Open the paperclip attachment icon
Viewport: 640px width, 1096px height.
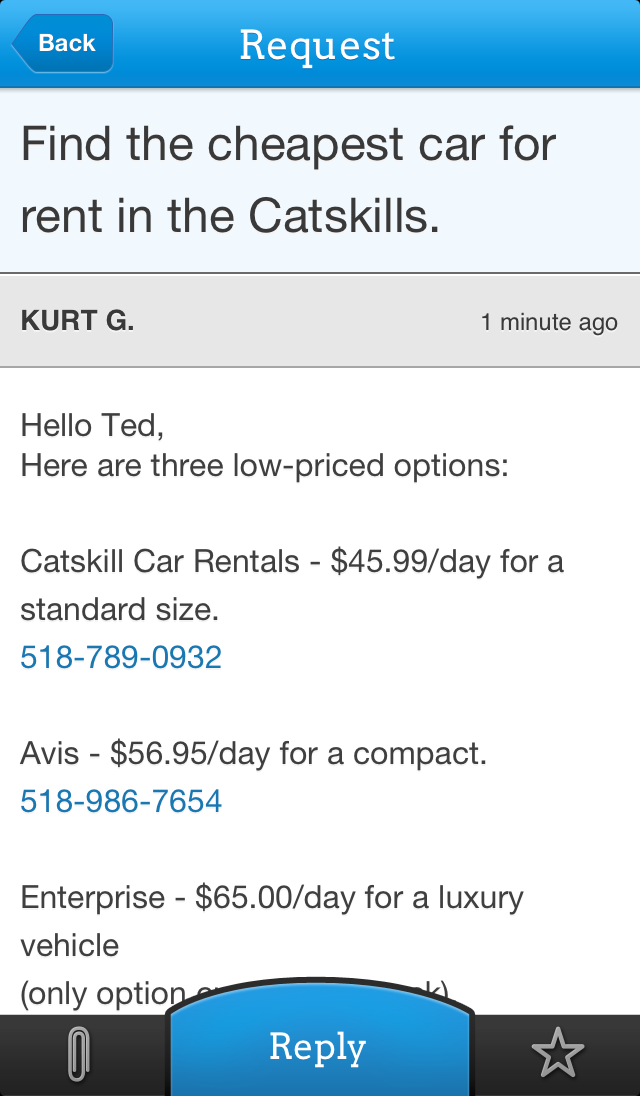[x=80, y=1053]
